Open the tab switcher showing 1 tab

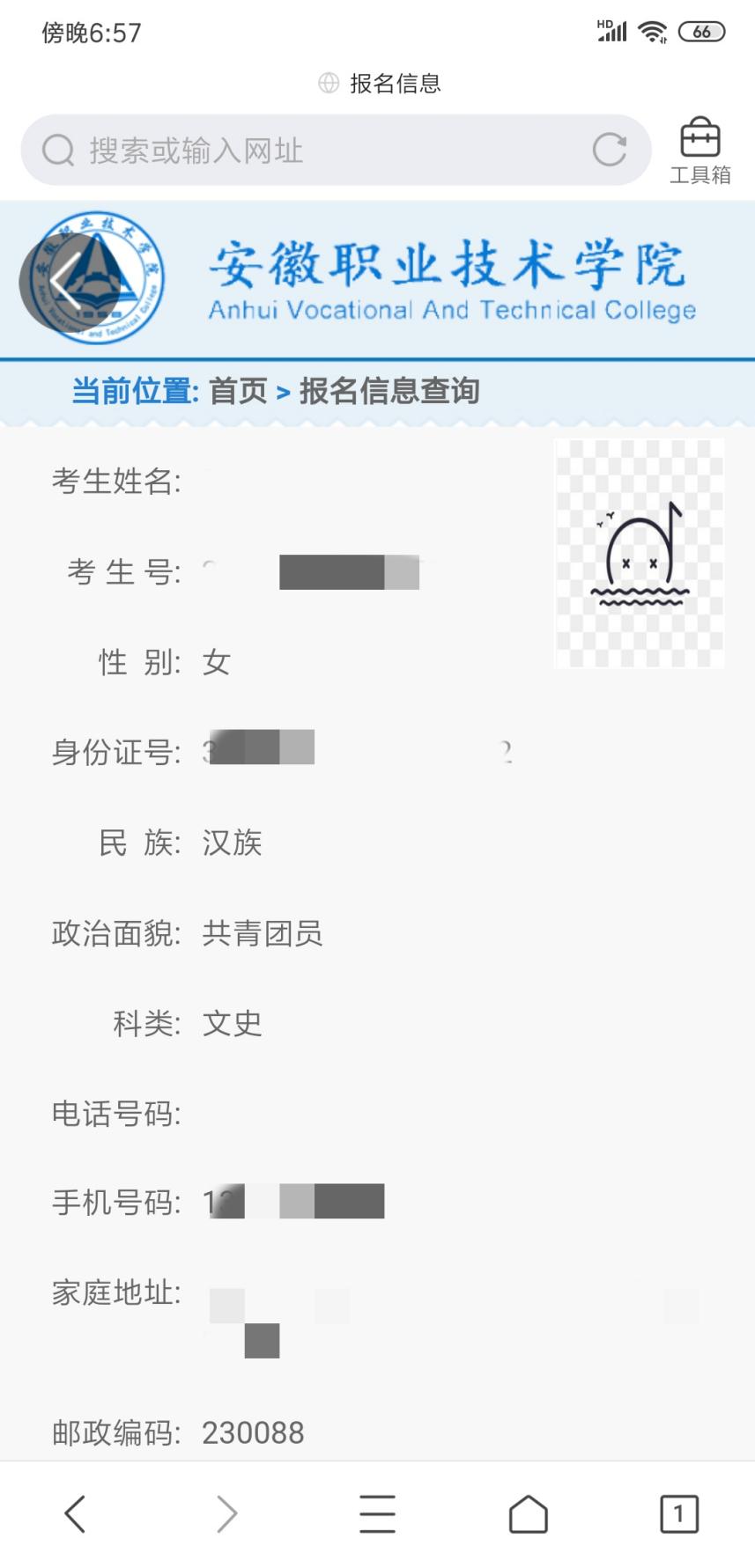tap(678, 1513)
